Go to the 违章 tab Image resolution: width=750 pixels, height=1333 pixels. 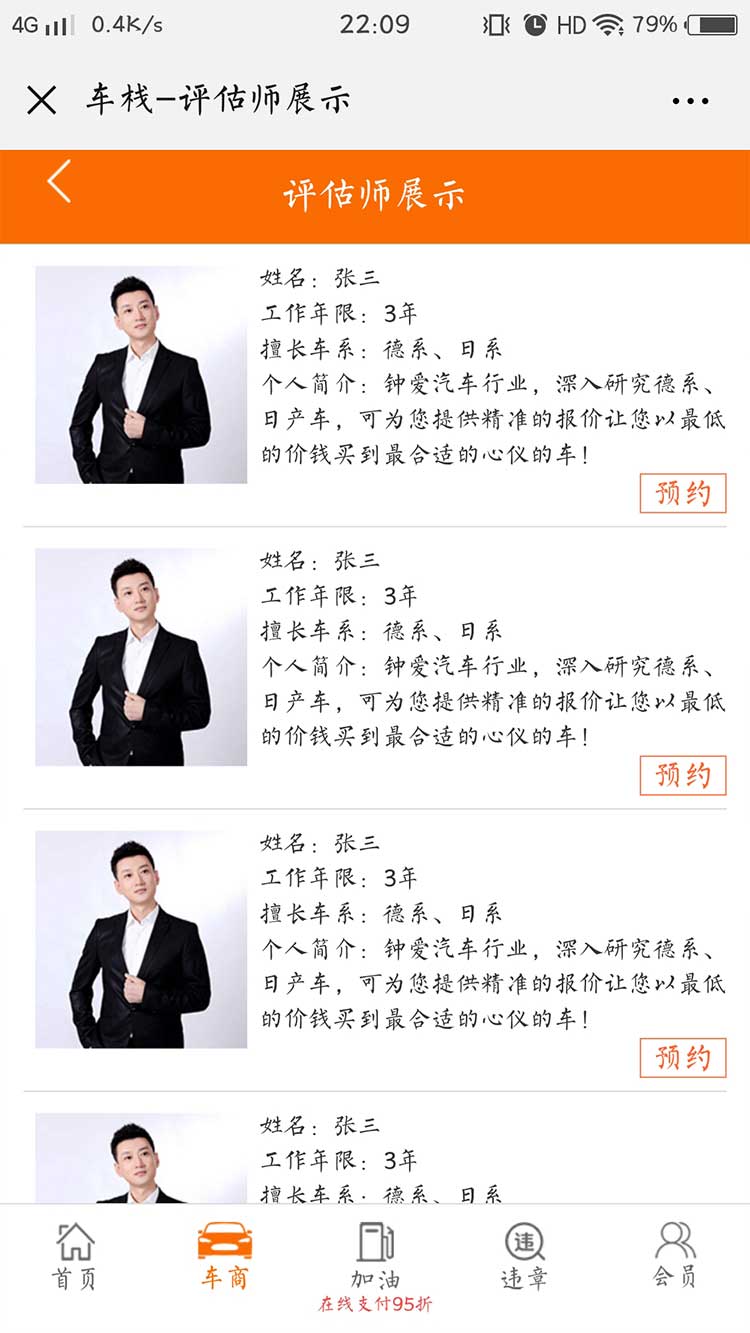pos(525,1256)
